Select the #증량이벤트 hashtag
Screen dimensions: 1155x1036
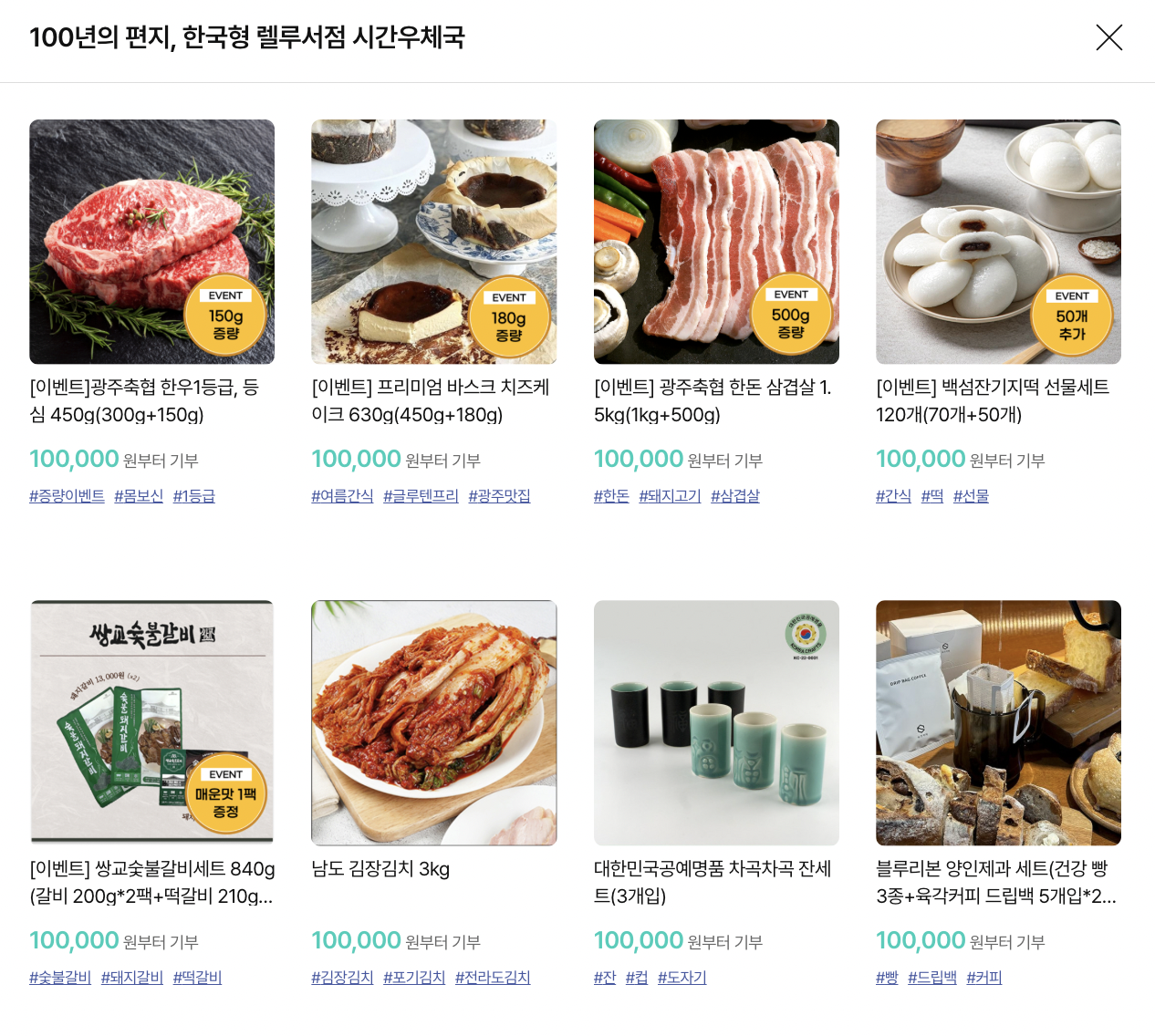point(67,496)
